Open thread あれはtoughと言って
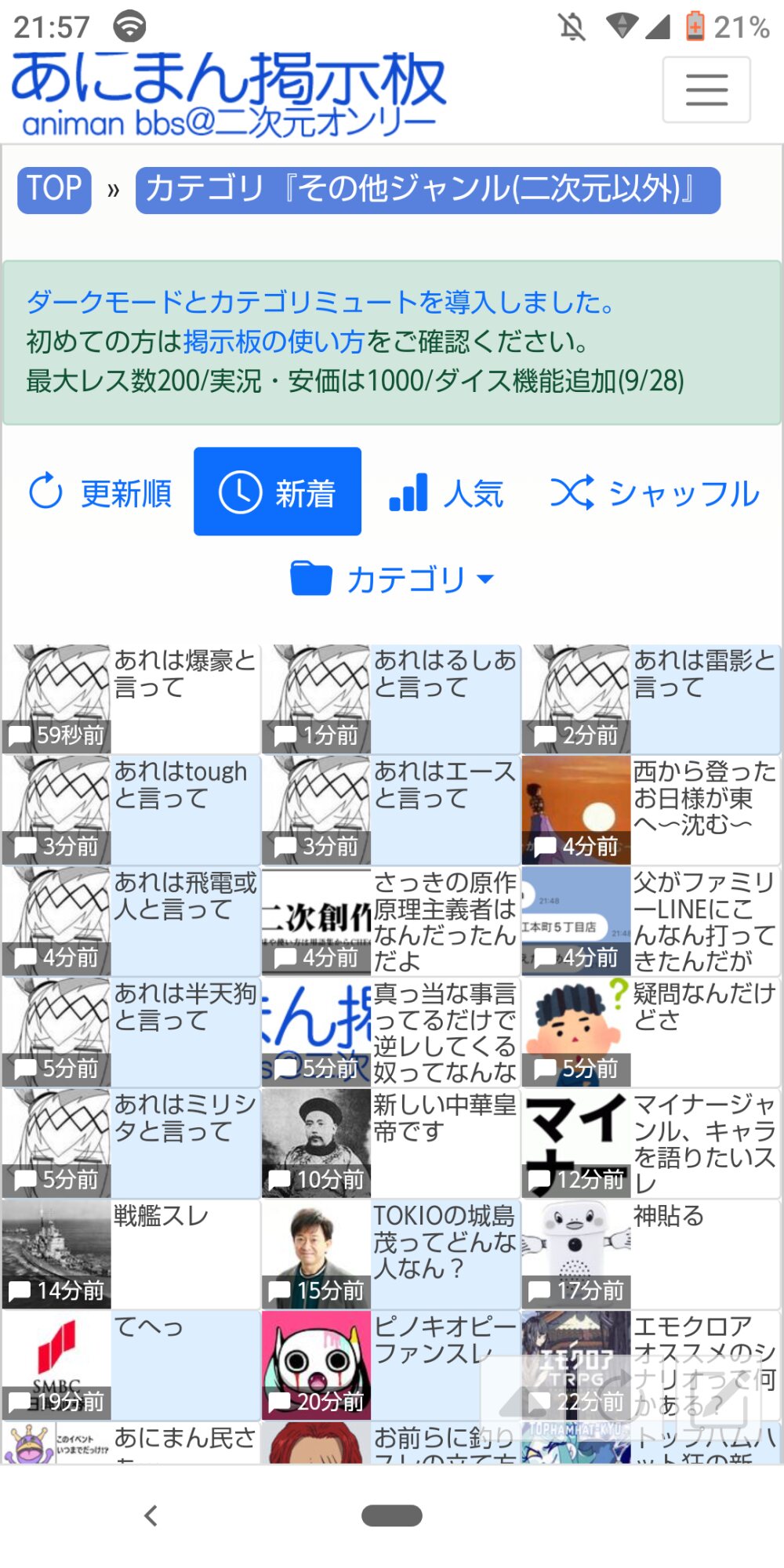784x1568 pixels. pyautogui.click(x=184, y=786)
